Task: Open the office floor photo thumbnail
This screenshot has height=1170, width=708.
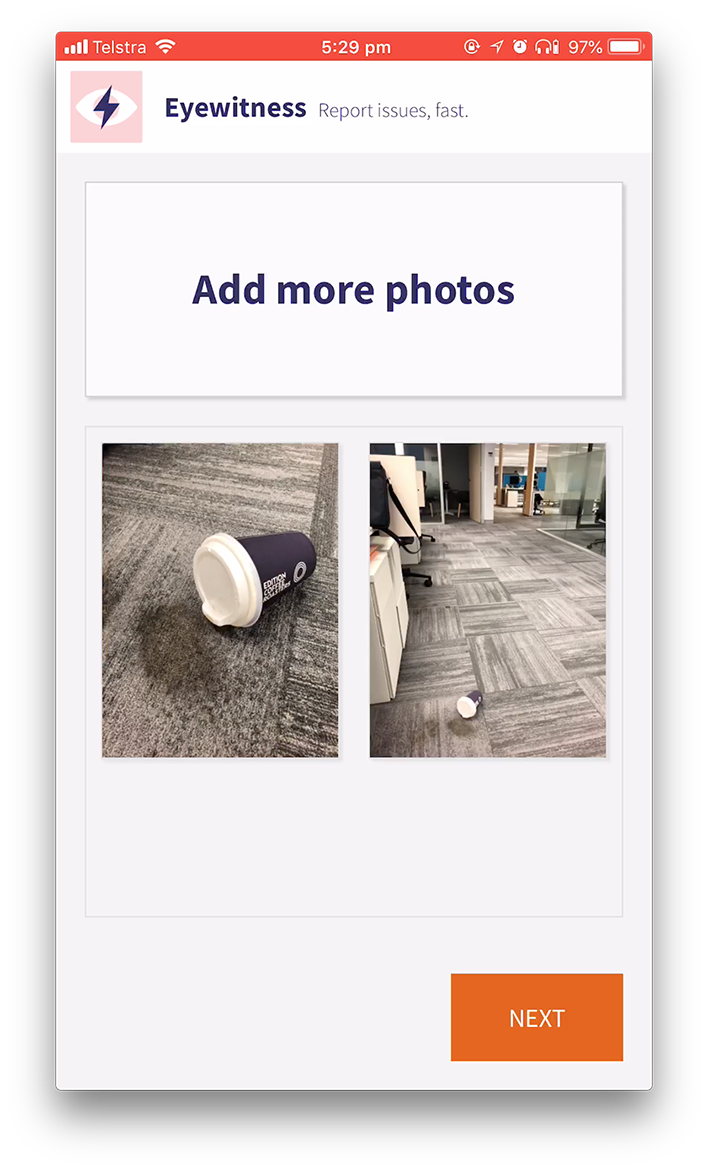Action: [x=487, y=600]
